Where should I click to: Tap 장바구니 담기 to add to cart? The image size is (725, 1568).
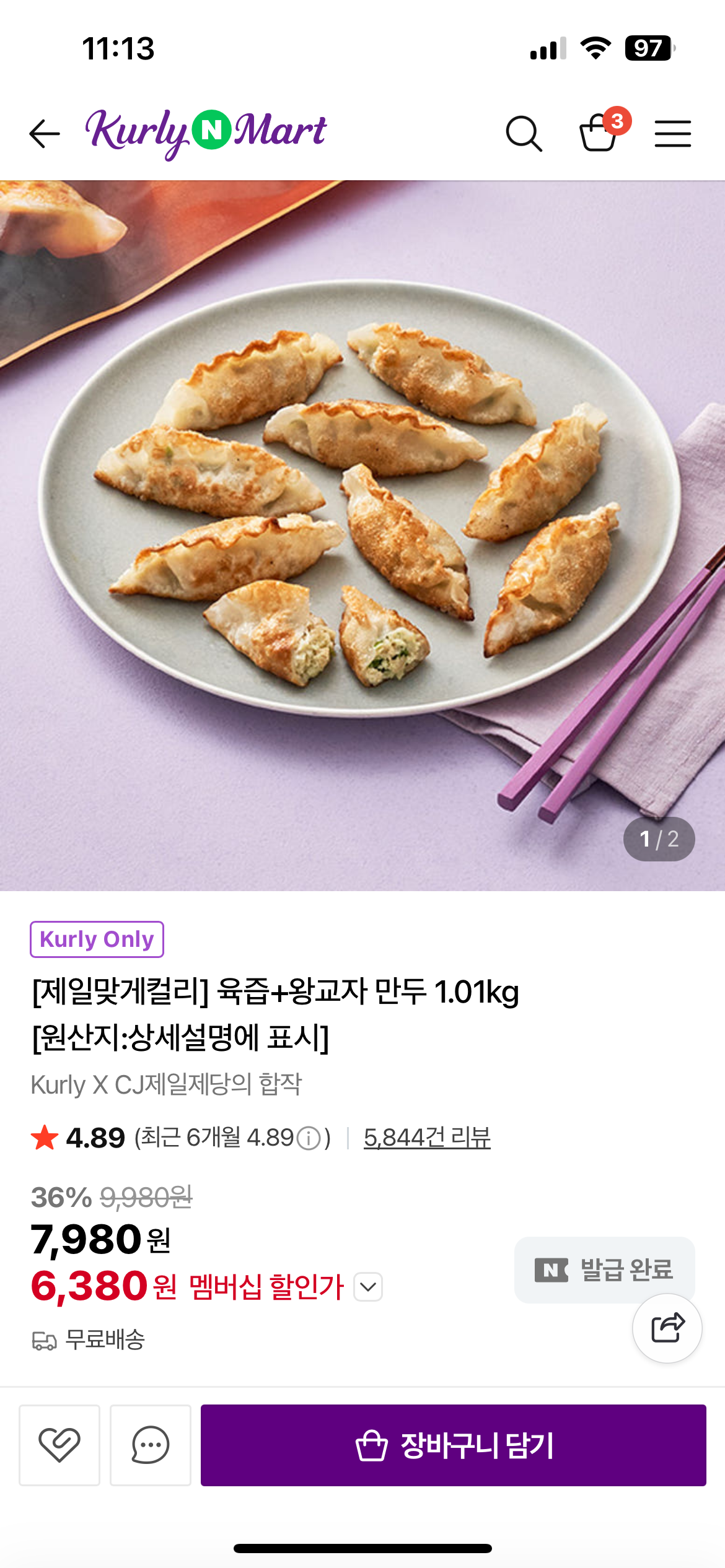pos(454,1445)
